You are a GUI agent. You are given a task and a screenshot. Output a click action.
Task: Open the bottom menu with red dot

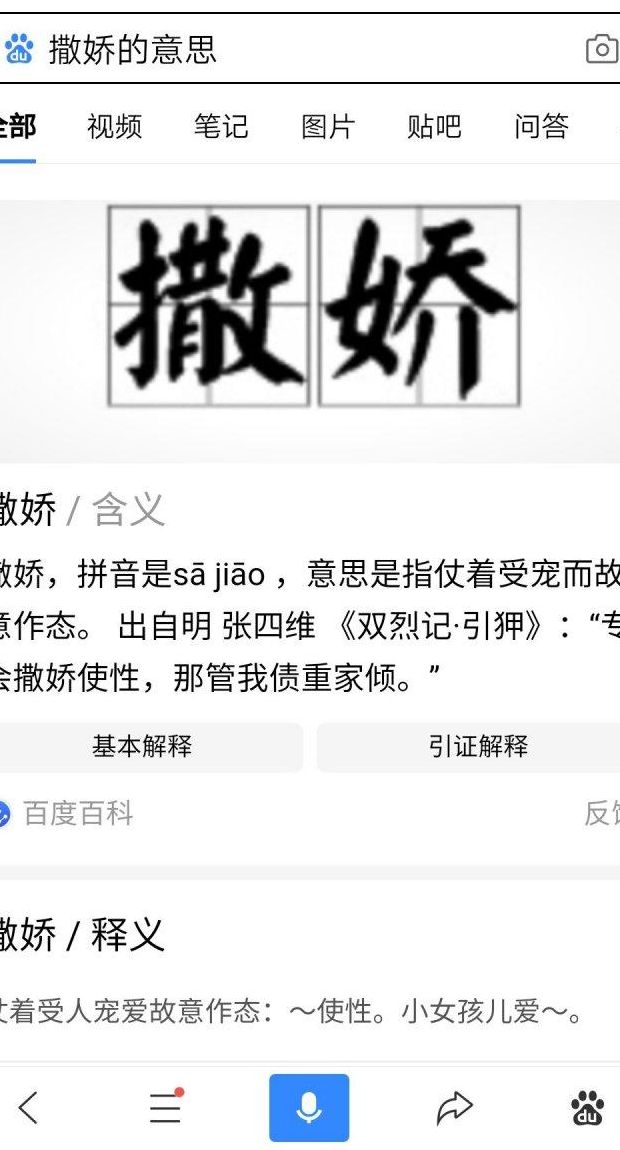pos(166,1107)
